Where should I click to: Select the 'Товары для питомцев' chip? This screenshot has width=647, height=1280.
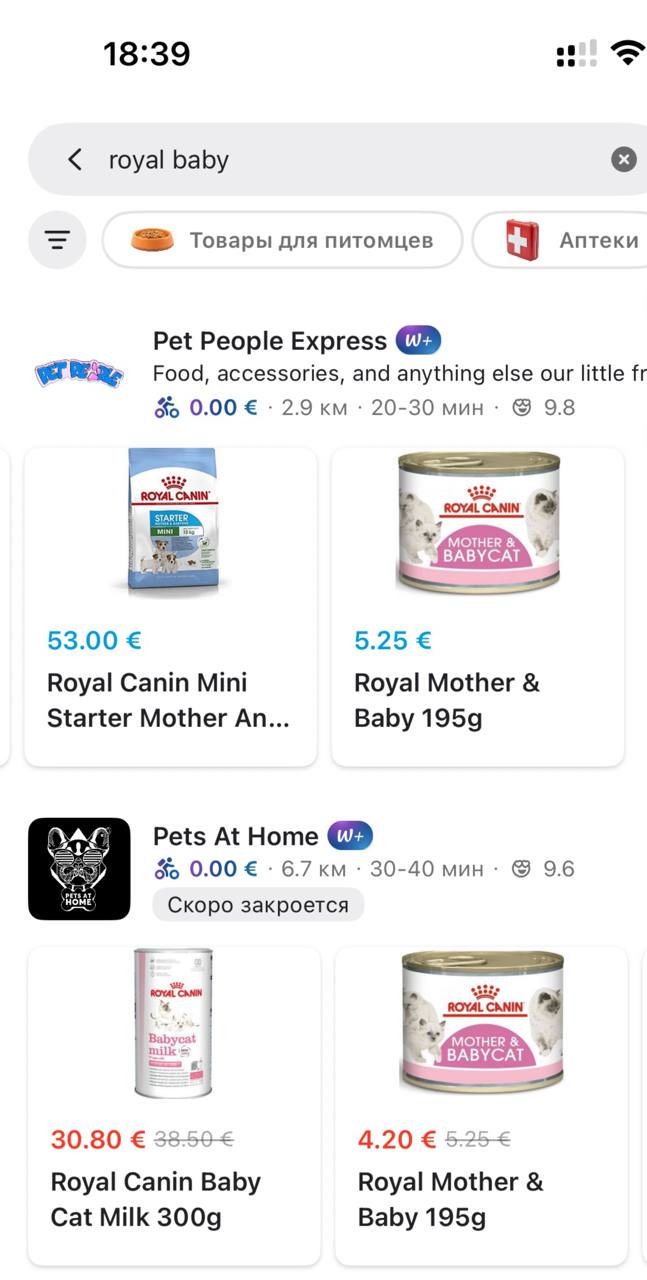pyautogui.click(x=283, y=240)
